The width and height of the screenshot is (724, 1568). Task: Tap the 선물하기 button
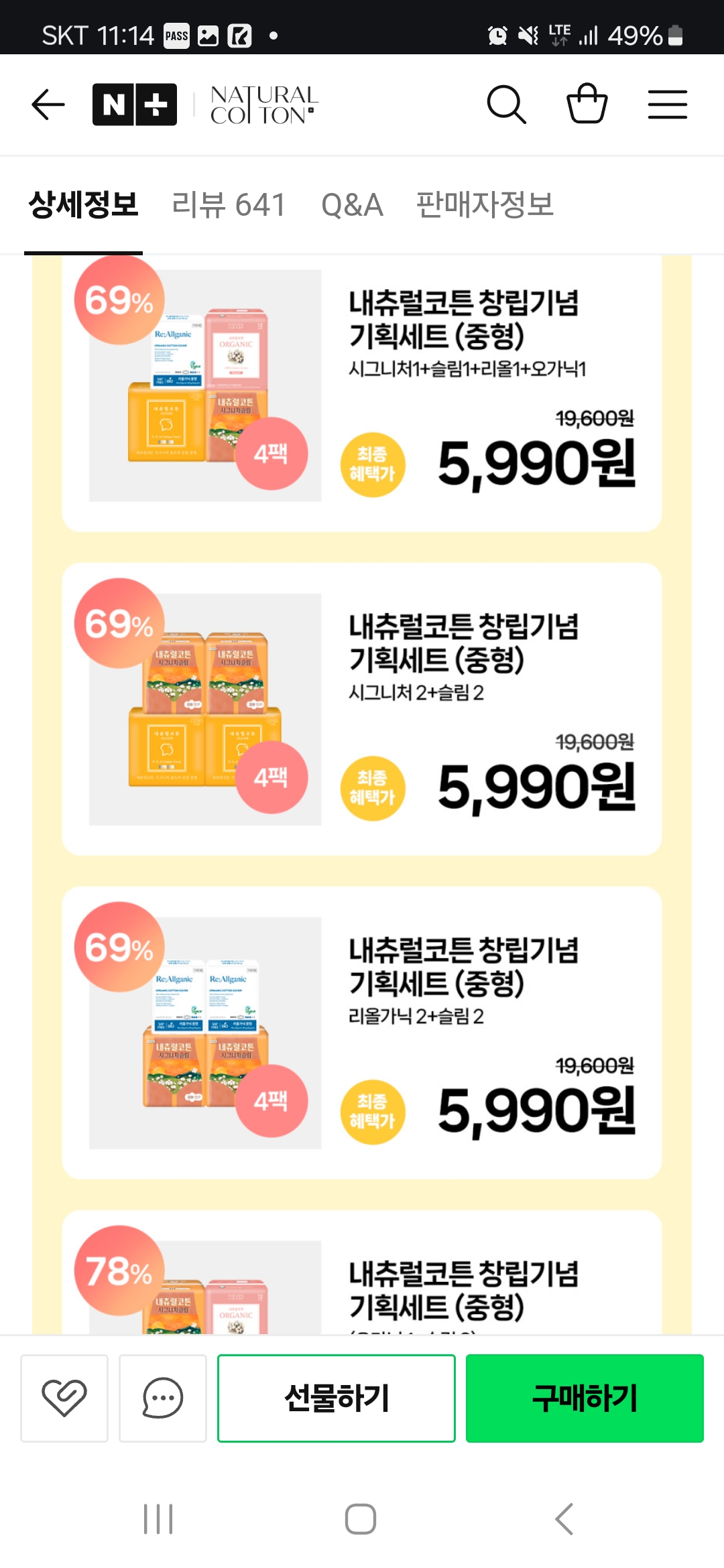(x=337, y=1398)
